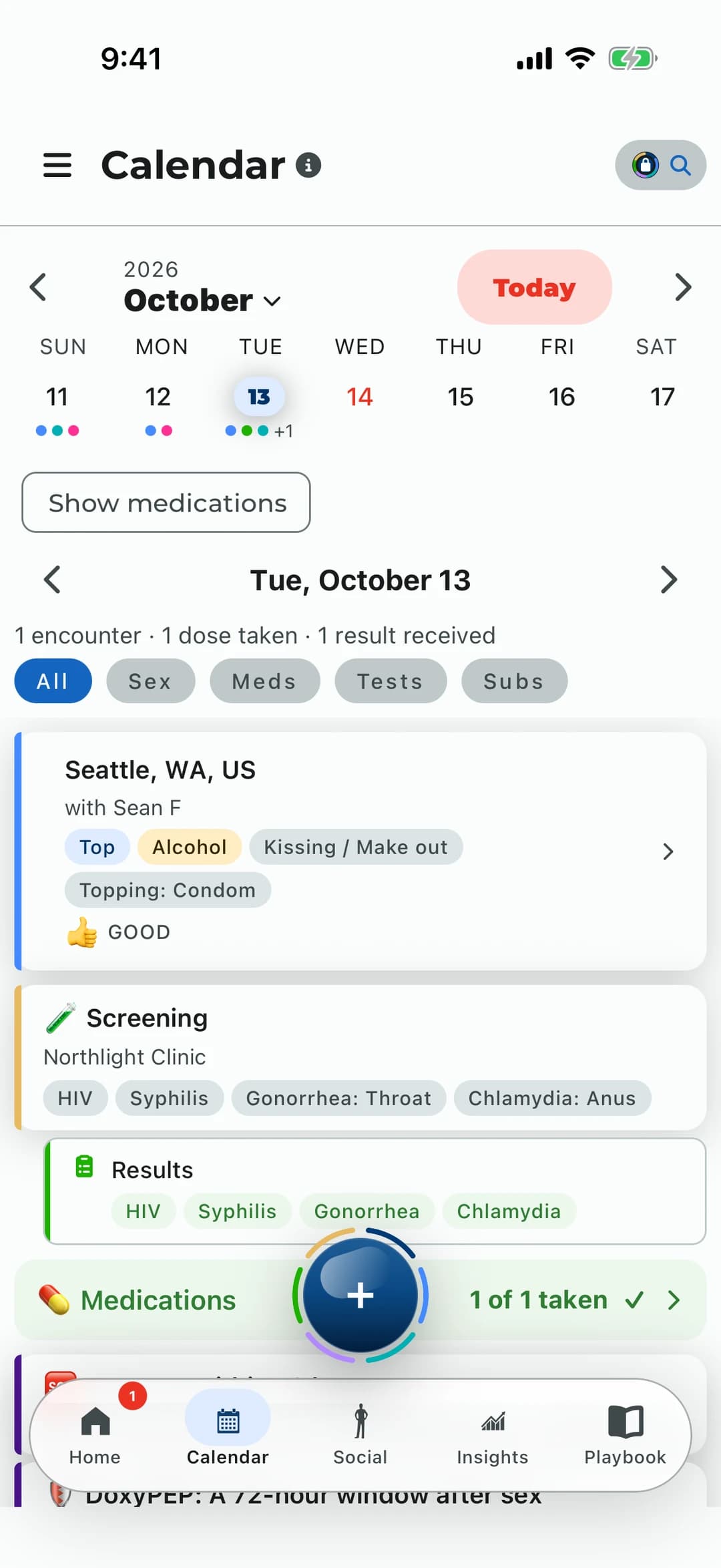Go to the day before Tue, October 13

[x=52, y=580]
